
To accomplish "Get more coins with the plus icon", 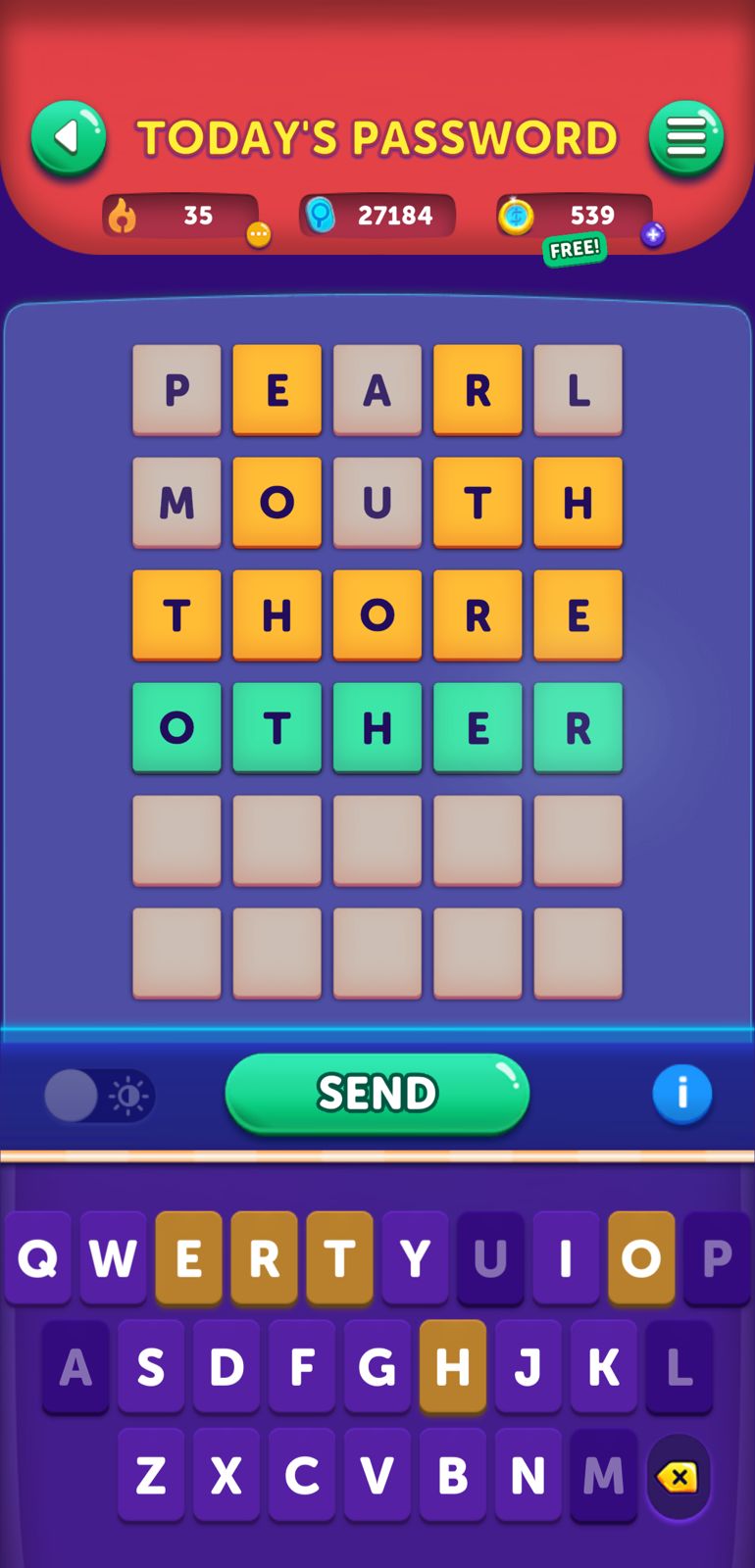I will (653, 235).
